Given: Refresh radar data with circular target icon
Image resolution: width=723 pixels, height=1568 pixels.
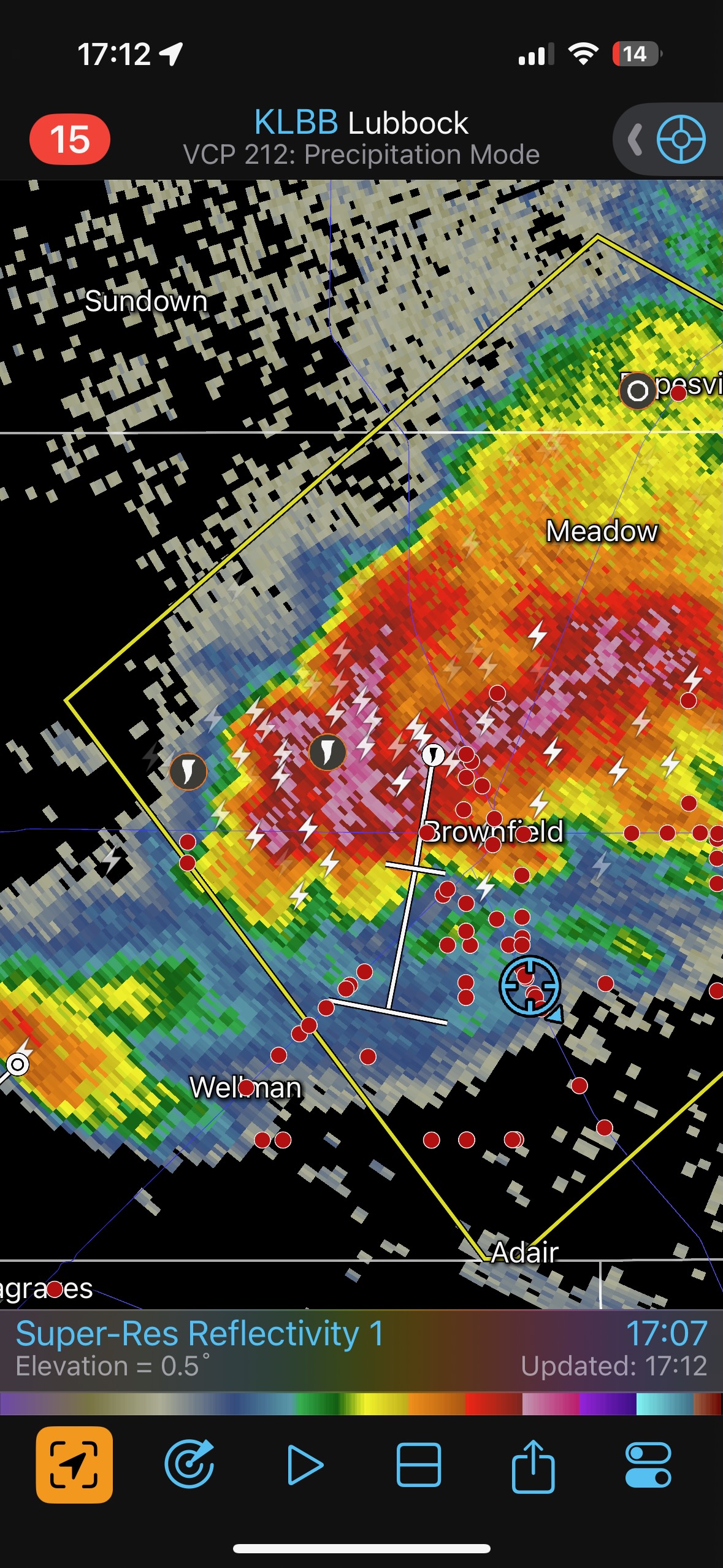Looking at the screenshot, I should pyautogui.click(x=189, y=1465).
